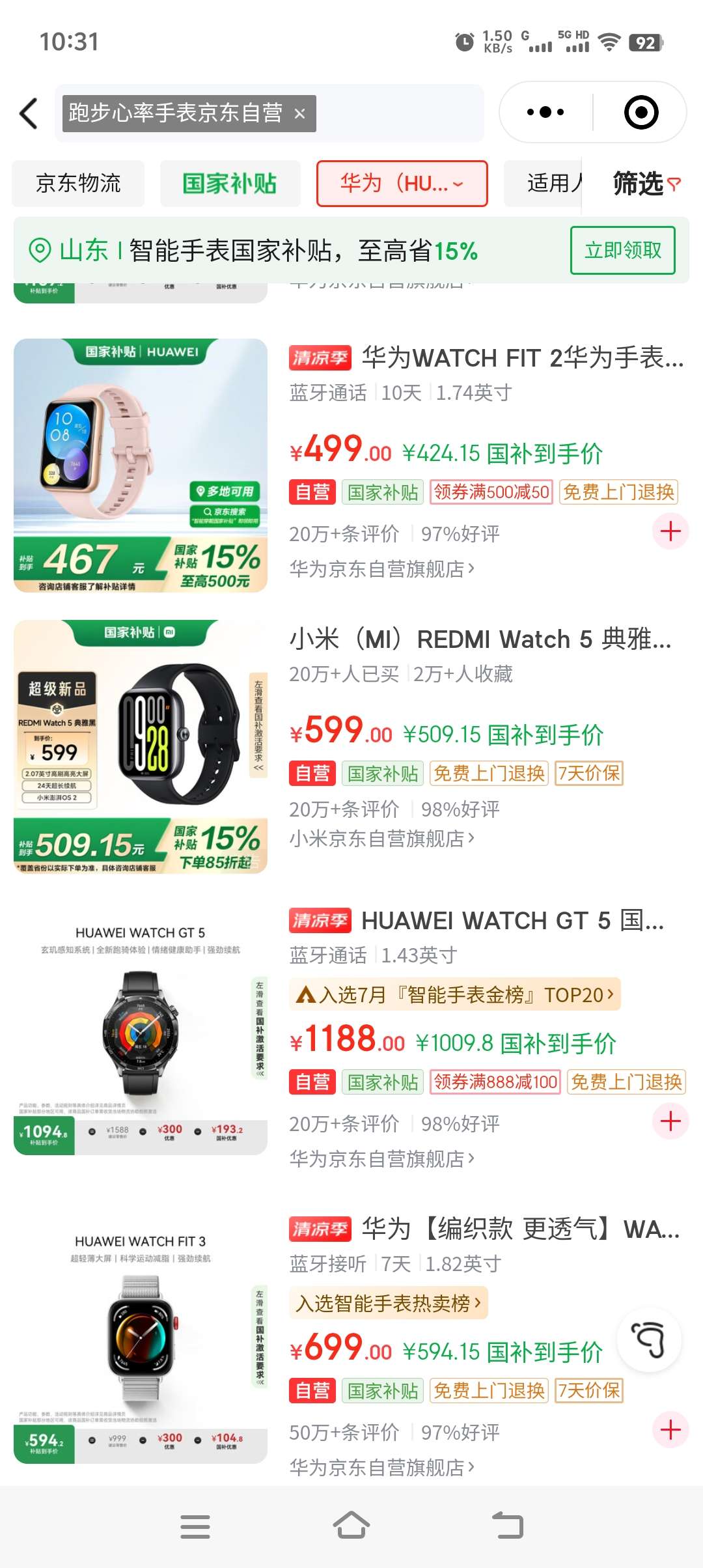This screenshot has width=703, height=1568.
Task: Add HUAWEI WATCH GT 5 to the cart
Action: point(670,1121)
